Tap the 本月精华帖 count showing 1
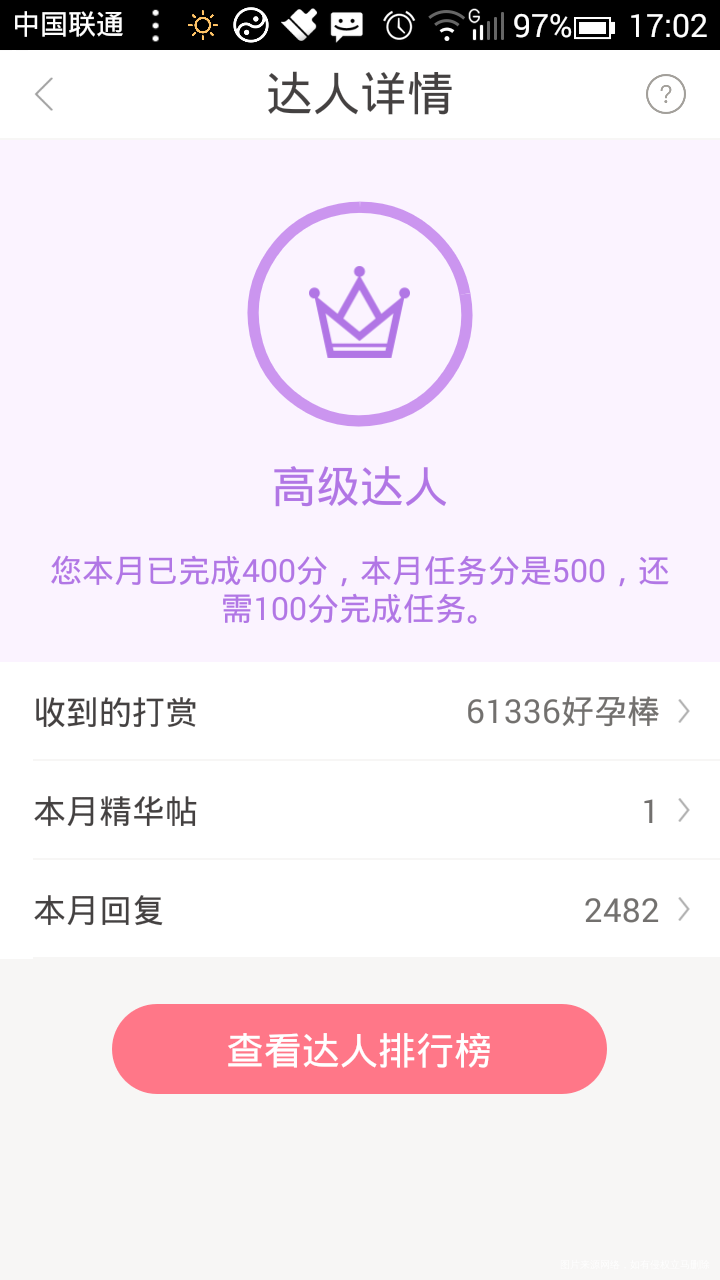Screen dimensions: 720x1280 coord(649,811)
